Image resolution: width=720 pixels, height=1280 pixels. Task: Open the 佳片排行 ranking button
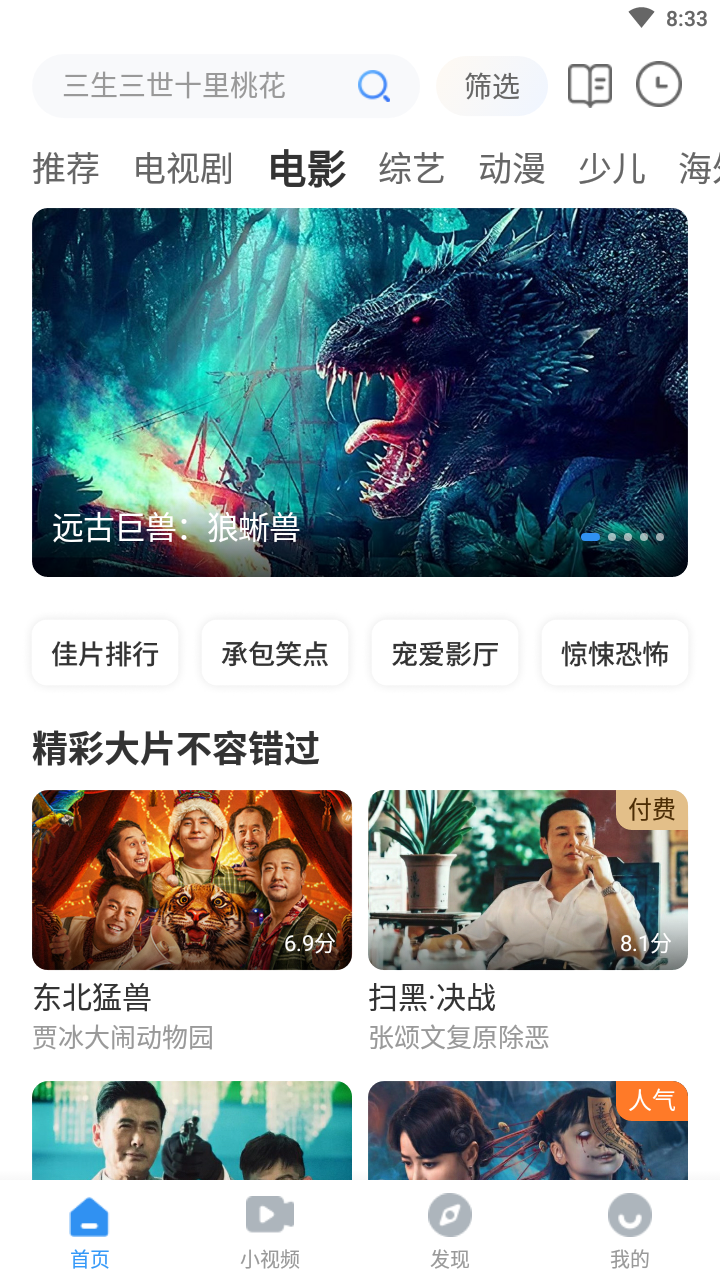point(104,652)
